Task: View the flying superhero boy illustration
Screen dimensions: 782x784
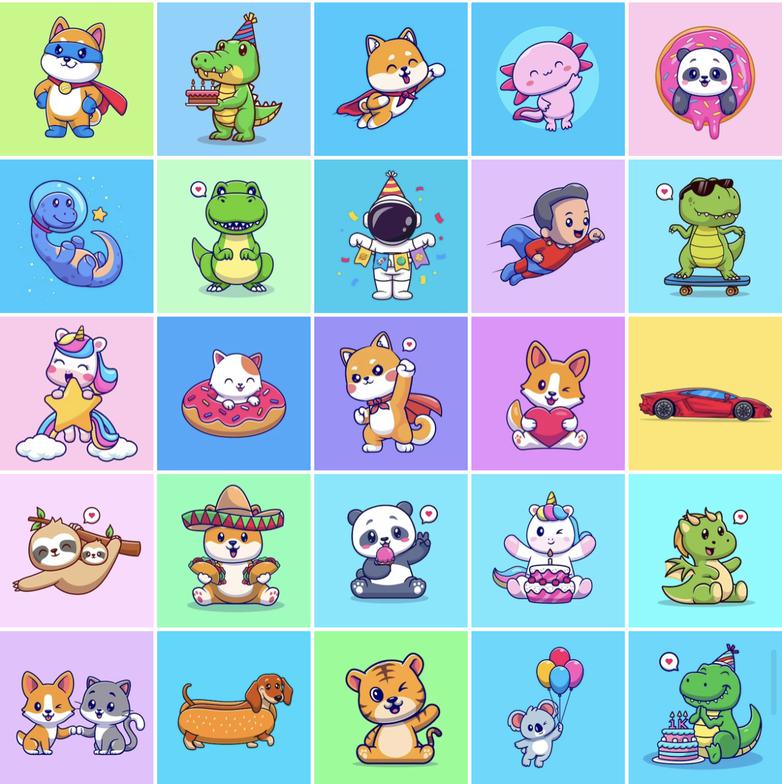Action: (x=548, y=236)
